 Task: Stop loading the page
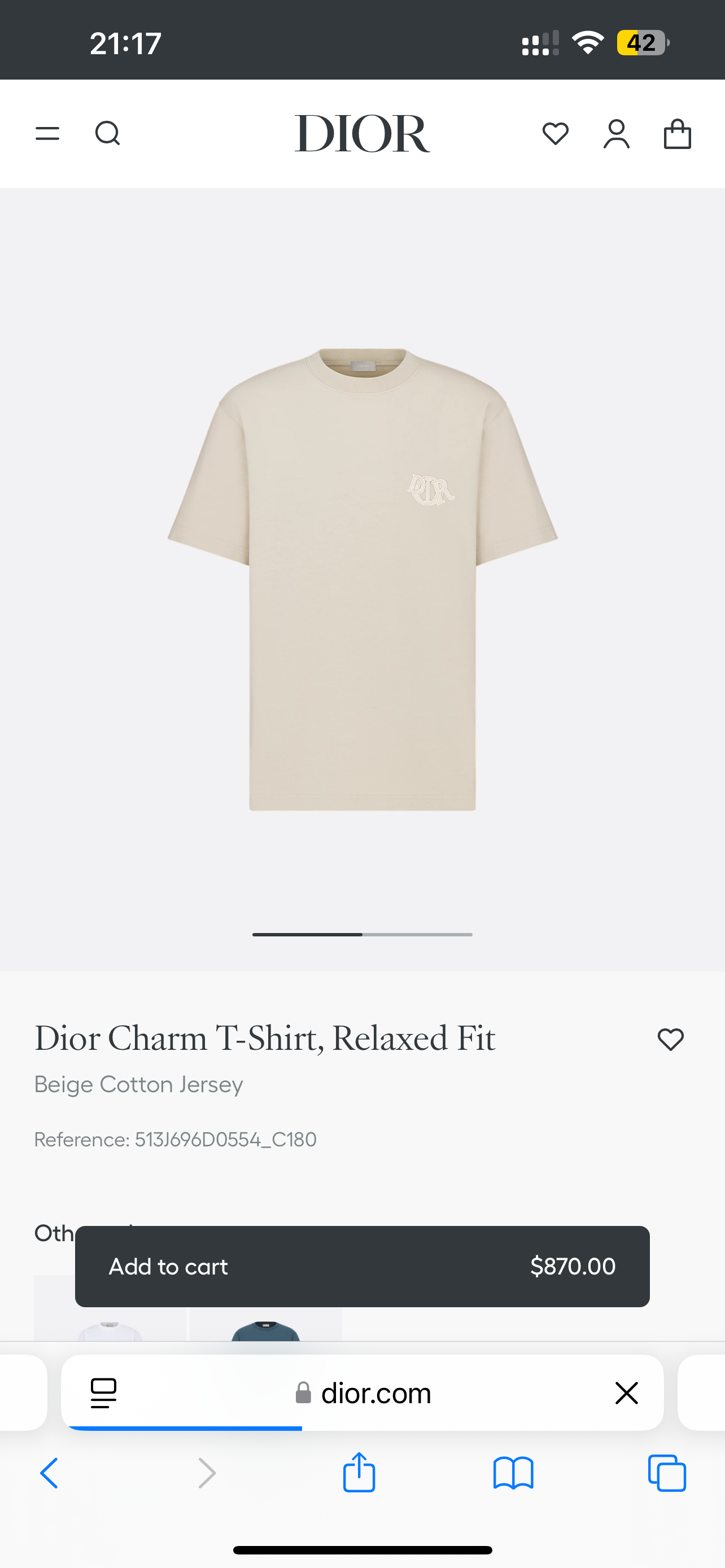click(x=626, y=1392)
